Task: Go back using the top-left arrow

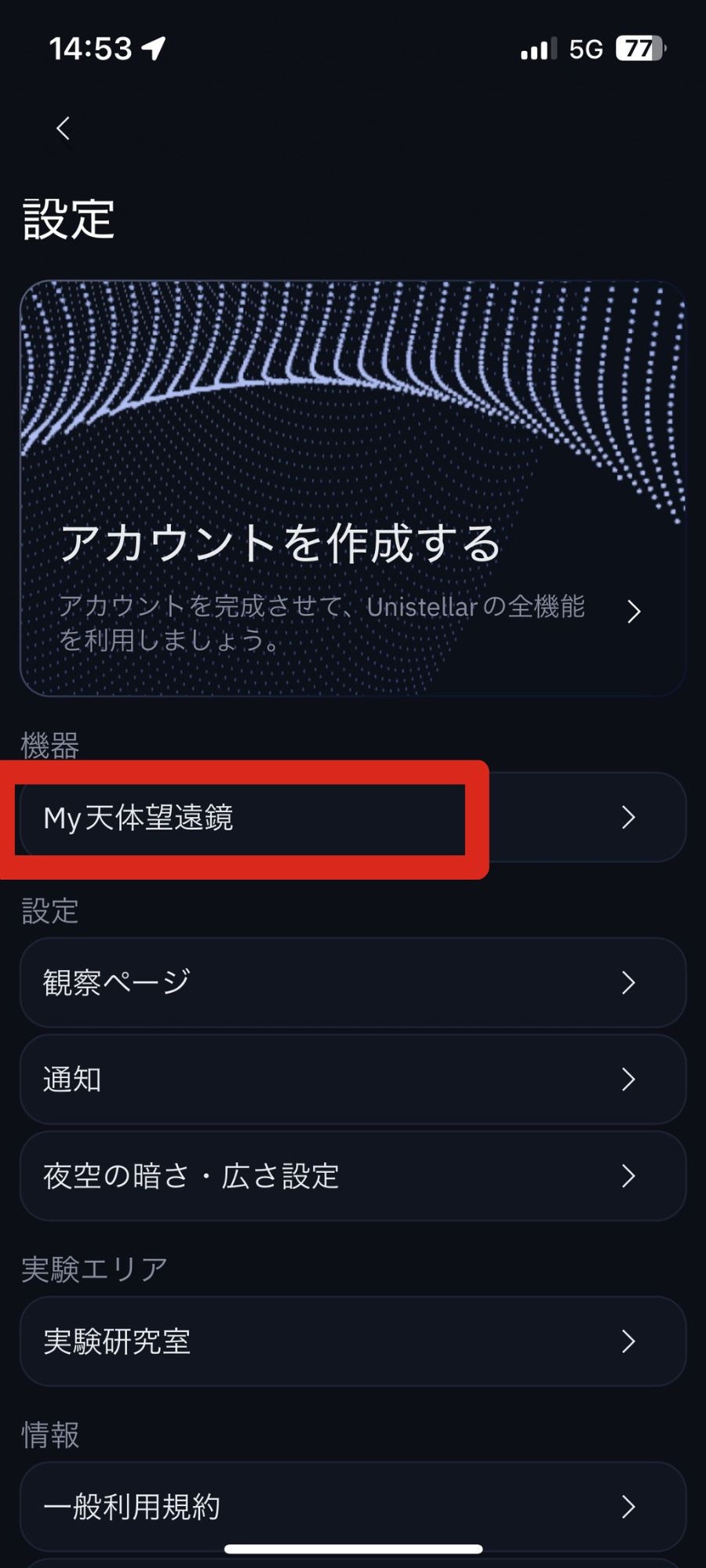Action: [x=64, y=128]
